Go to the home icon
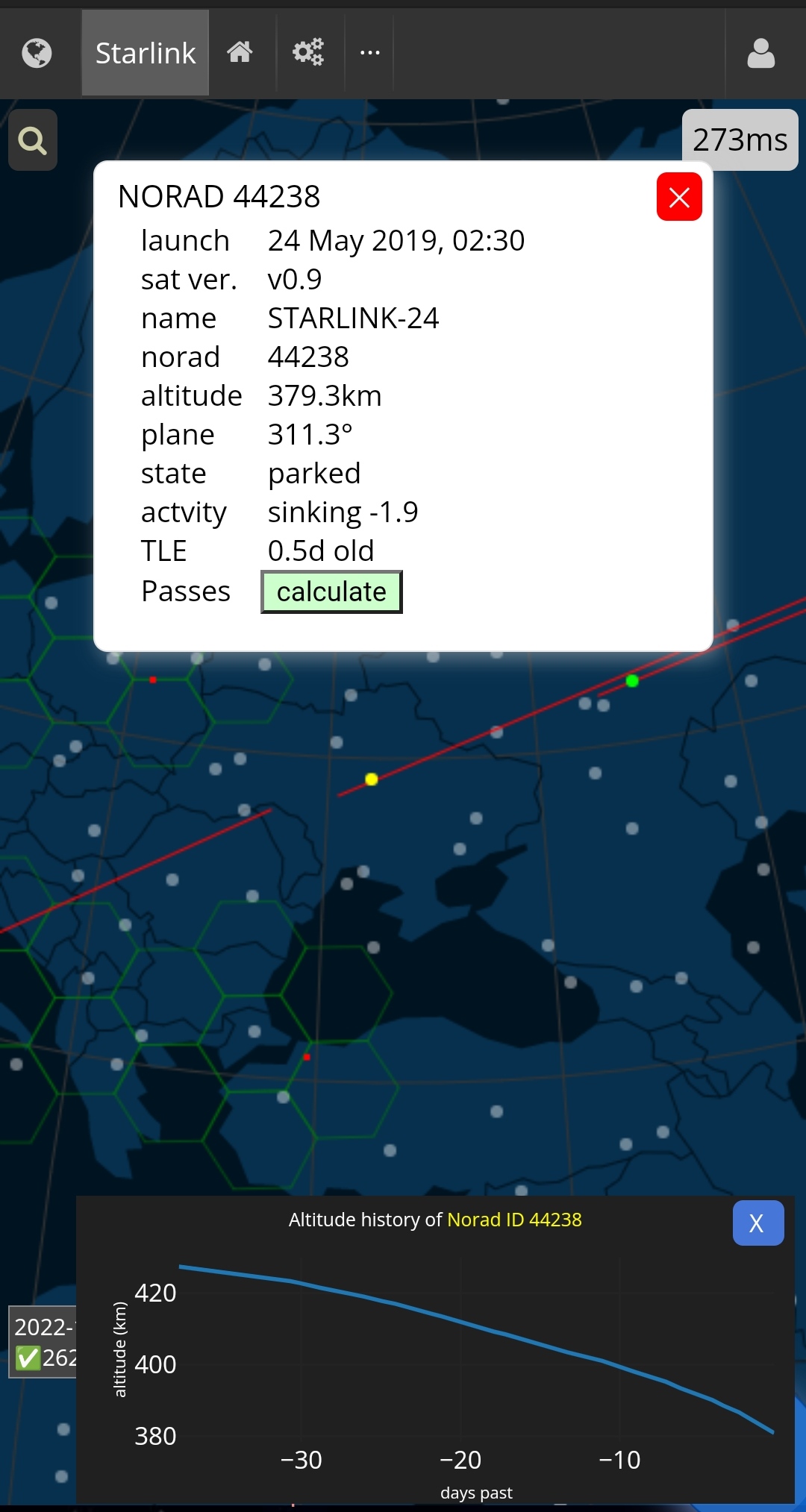This screenshot has height=1512, width=806. coord(240,53)
